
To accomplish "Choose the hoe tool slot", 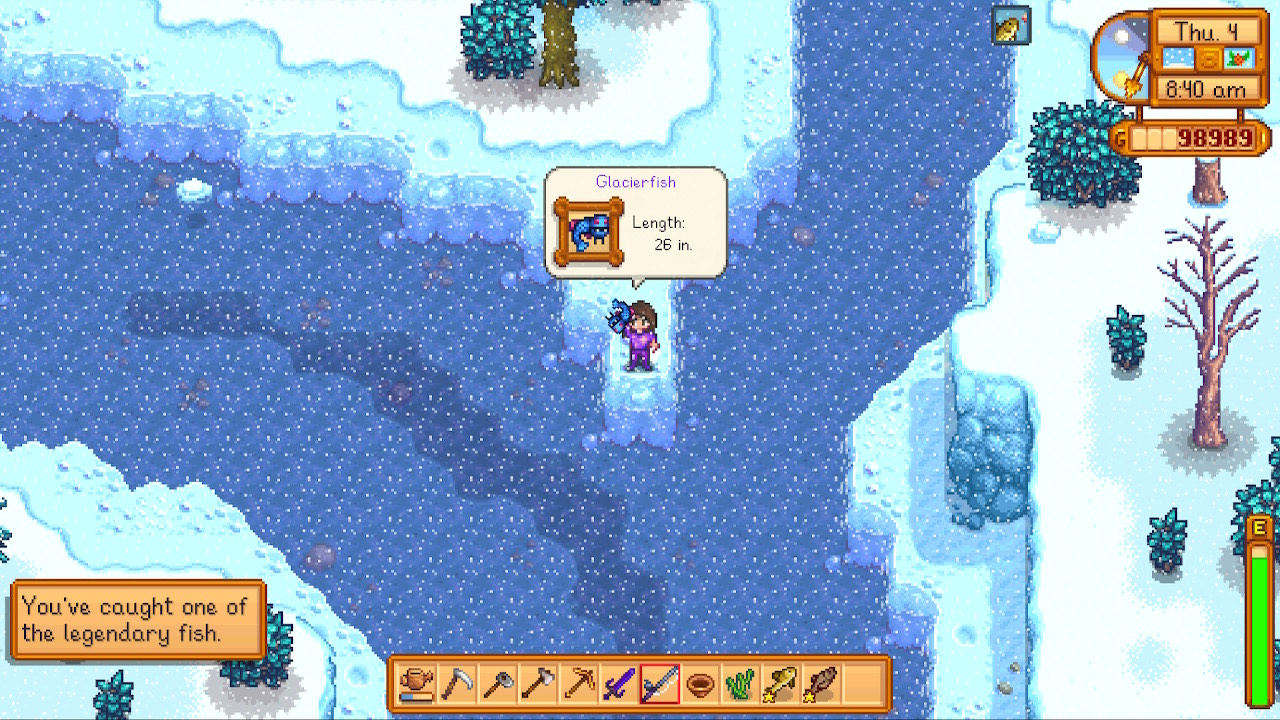I will pyautogui.click(x=497, y=685).
